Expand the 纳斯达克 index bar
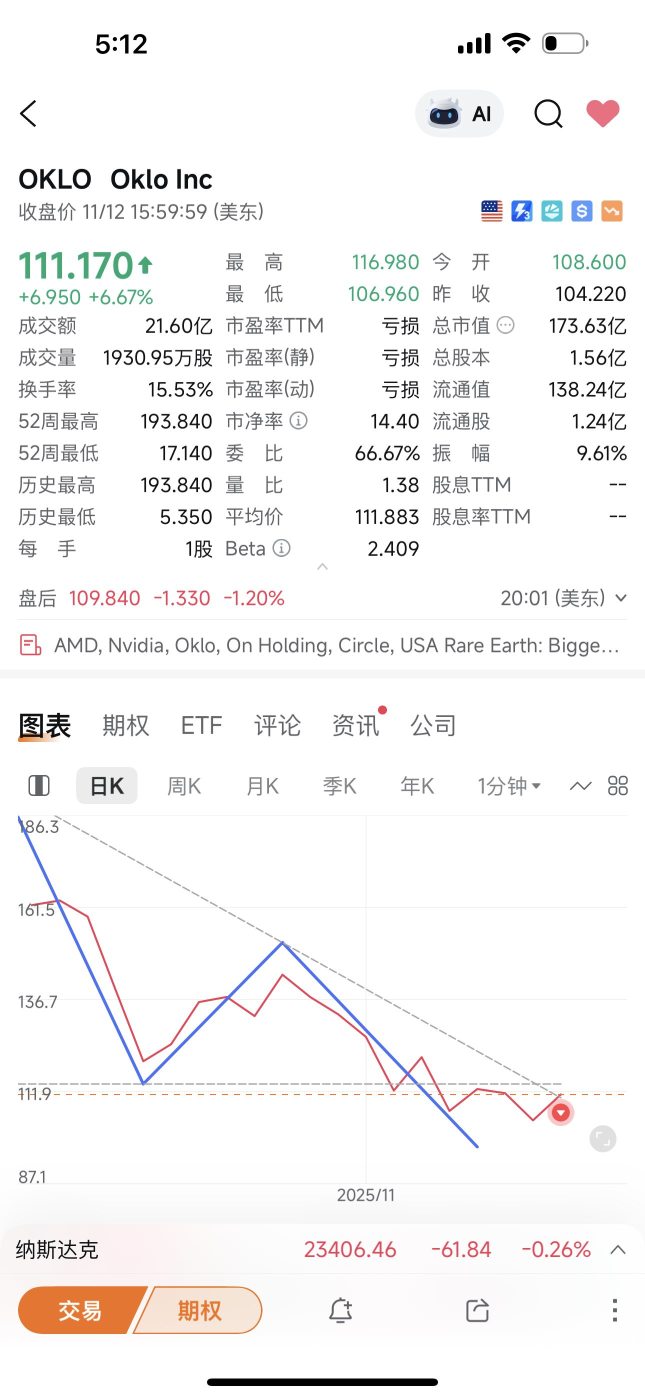Screen dimensions: 645x1398 (x=618, y=1250)
